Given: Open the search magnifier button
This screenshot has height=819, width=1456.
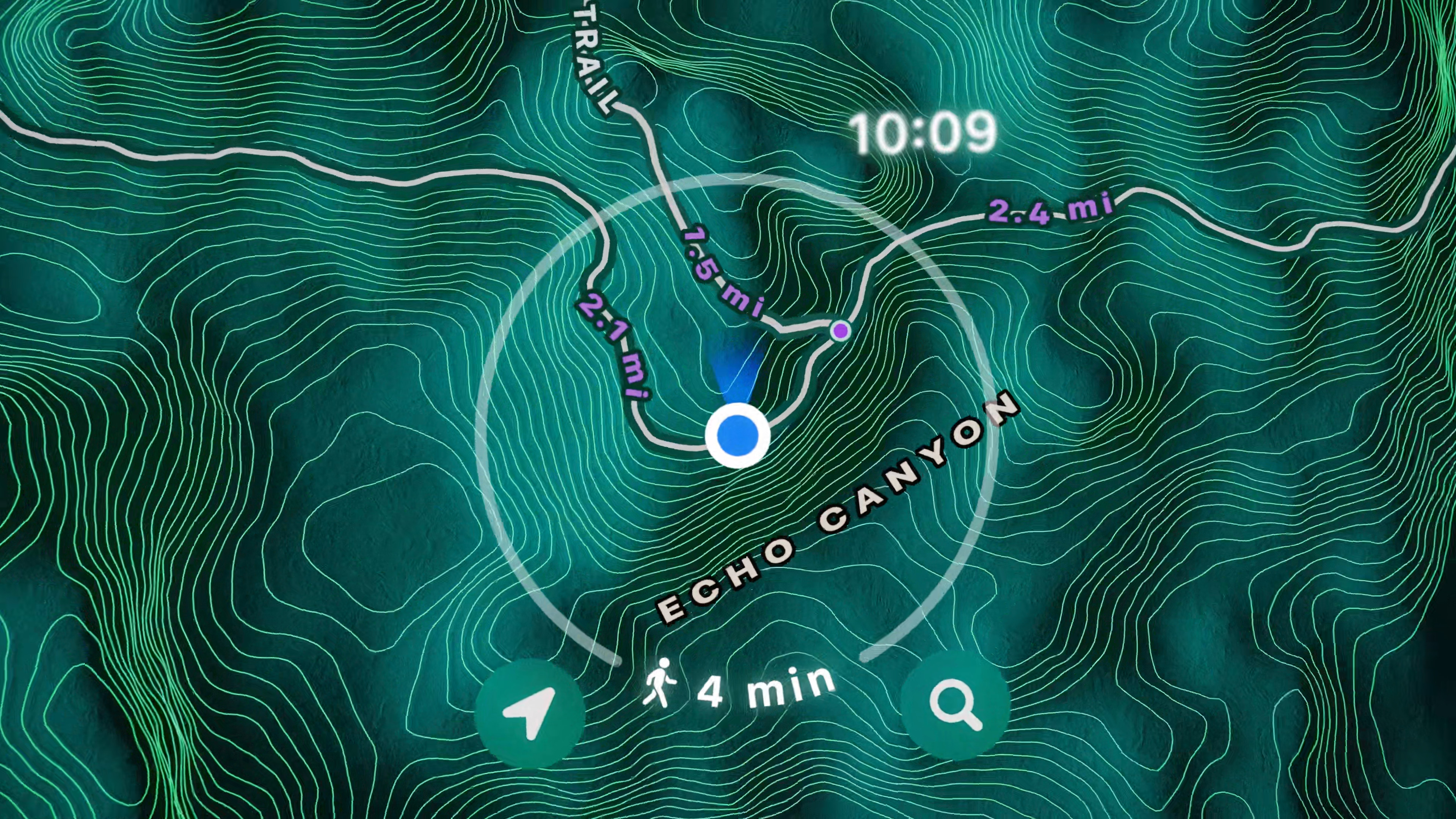Looking at the screenshot, I should coord(954,706).
